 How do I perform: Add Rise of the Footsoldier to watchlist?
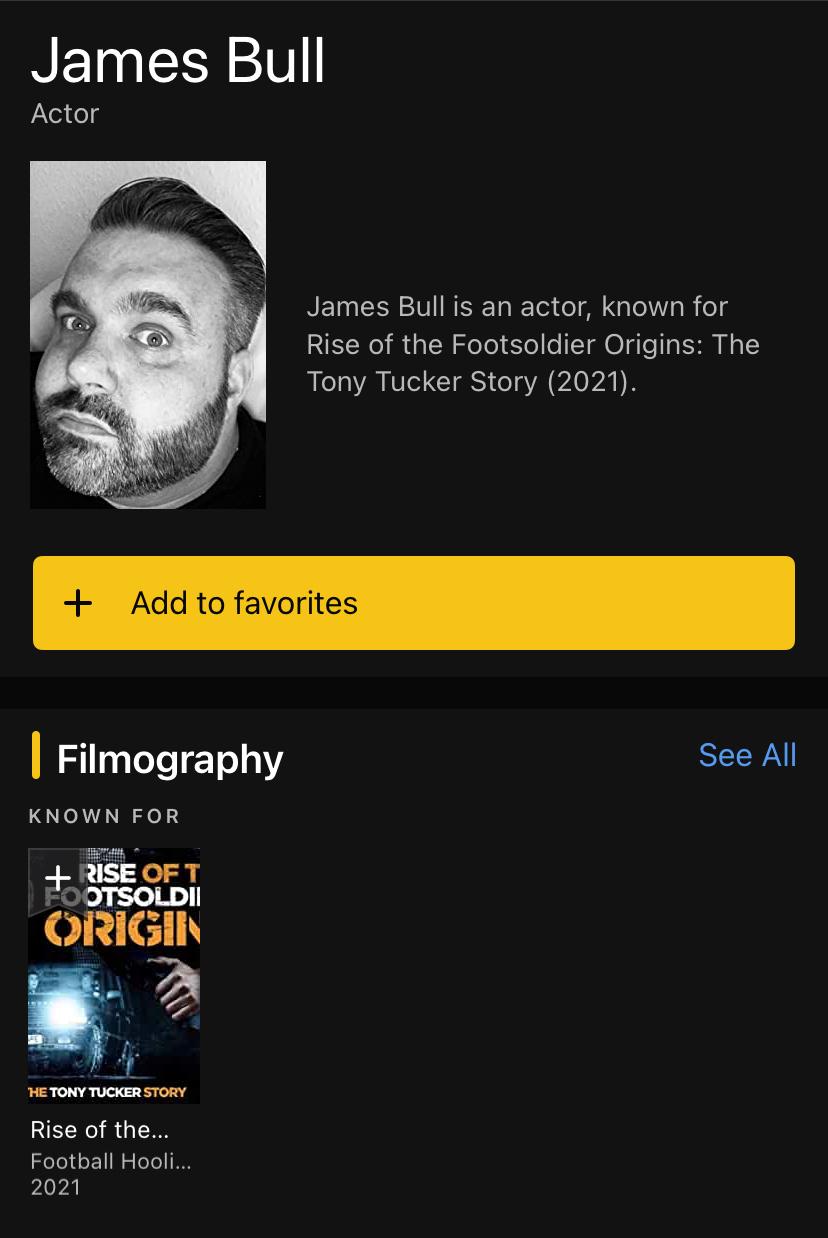(x=58, y=878)
